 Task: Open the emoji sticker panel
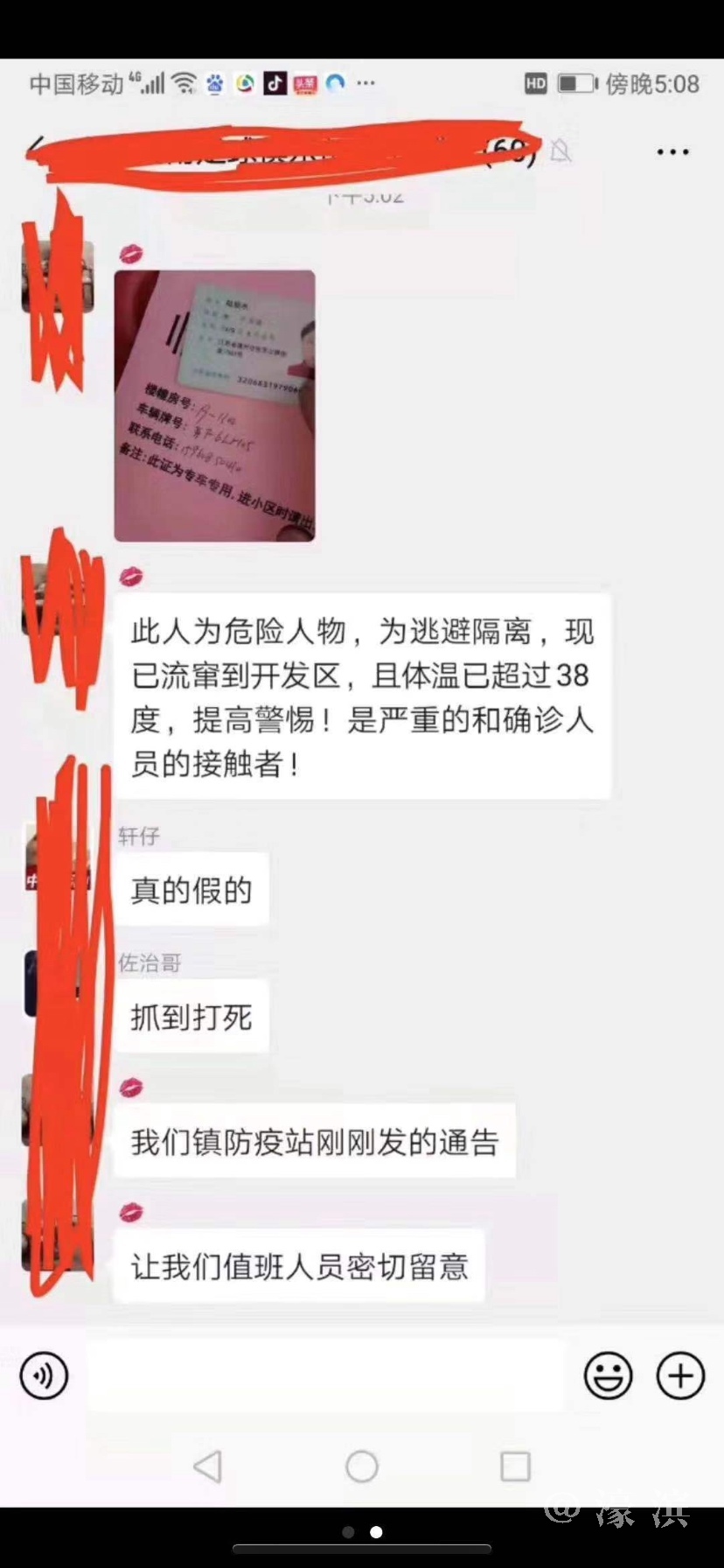608,1375
